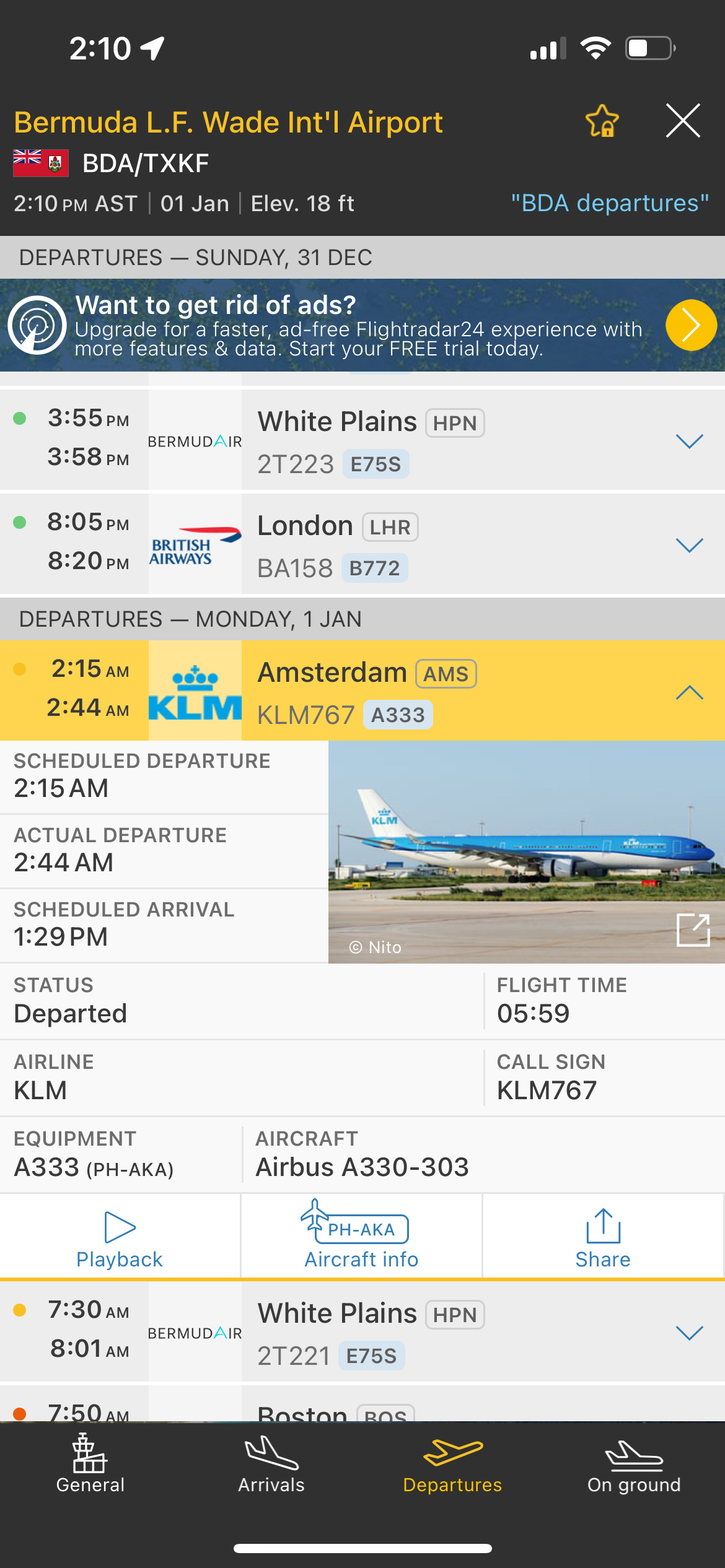The image size is (725, 1568).
Task: Tap the "BDA departures" link
Action: (x=610, y=203)
